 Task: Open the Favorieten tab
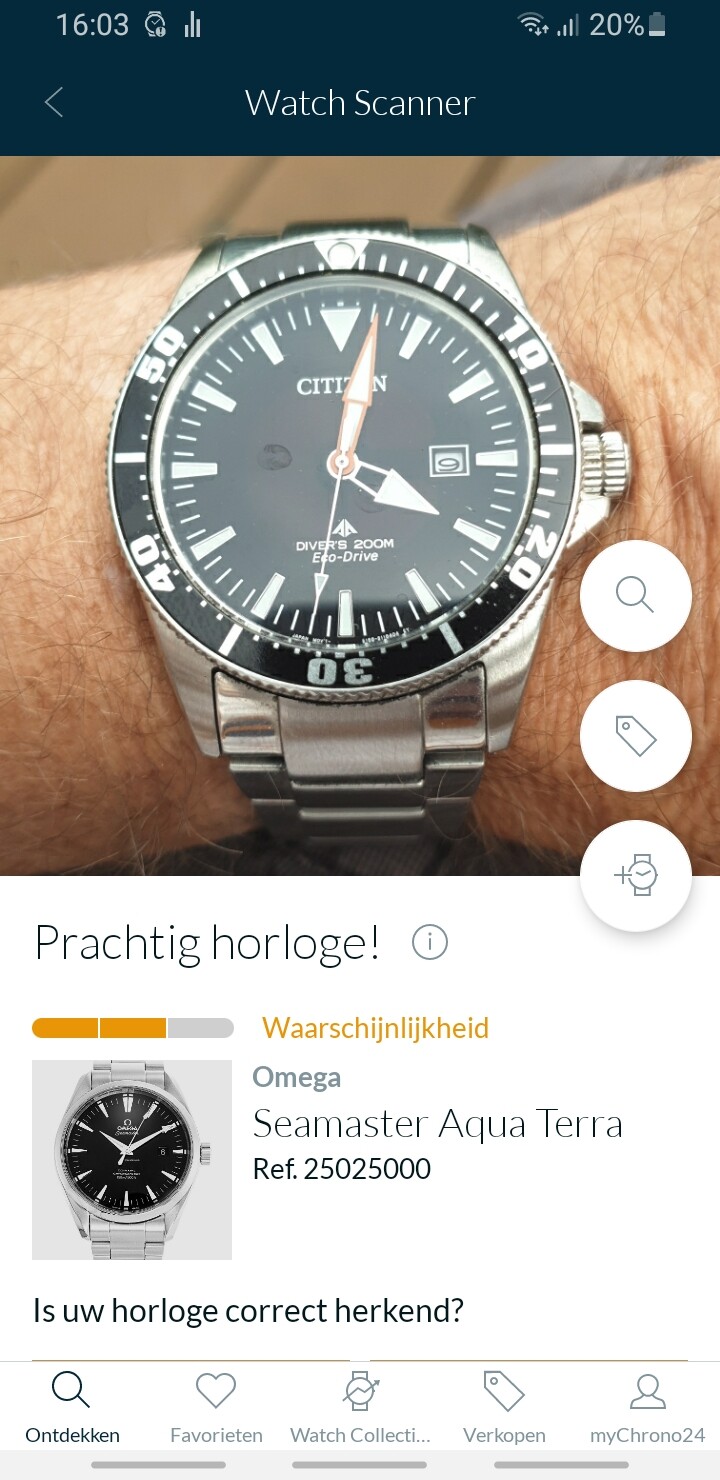click(216, 1408)
